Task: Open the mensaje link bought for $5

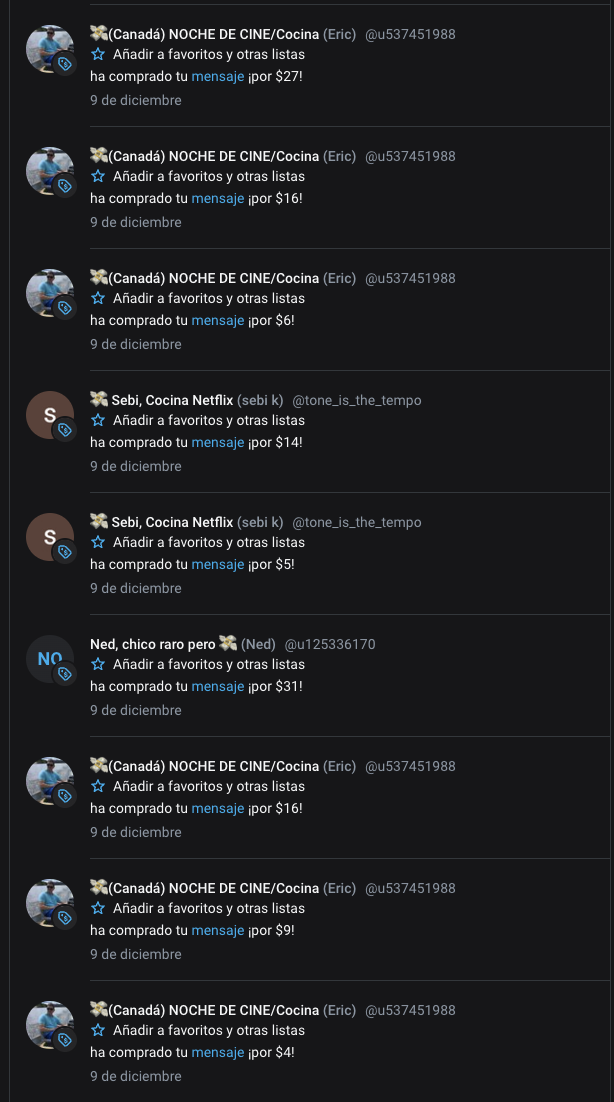Action: pyautogui.click(x=218, y=564)
